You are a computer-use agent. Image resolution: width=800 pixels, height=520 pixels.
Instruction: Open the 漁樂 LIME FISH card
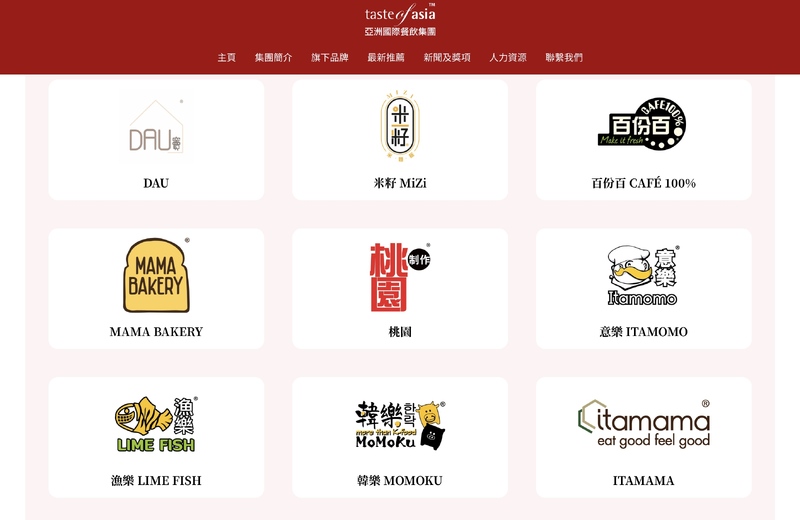[x=156, y=437]
